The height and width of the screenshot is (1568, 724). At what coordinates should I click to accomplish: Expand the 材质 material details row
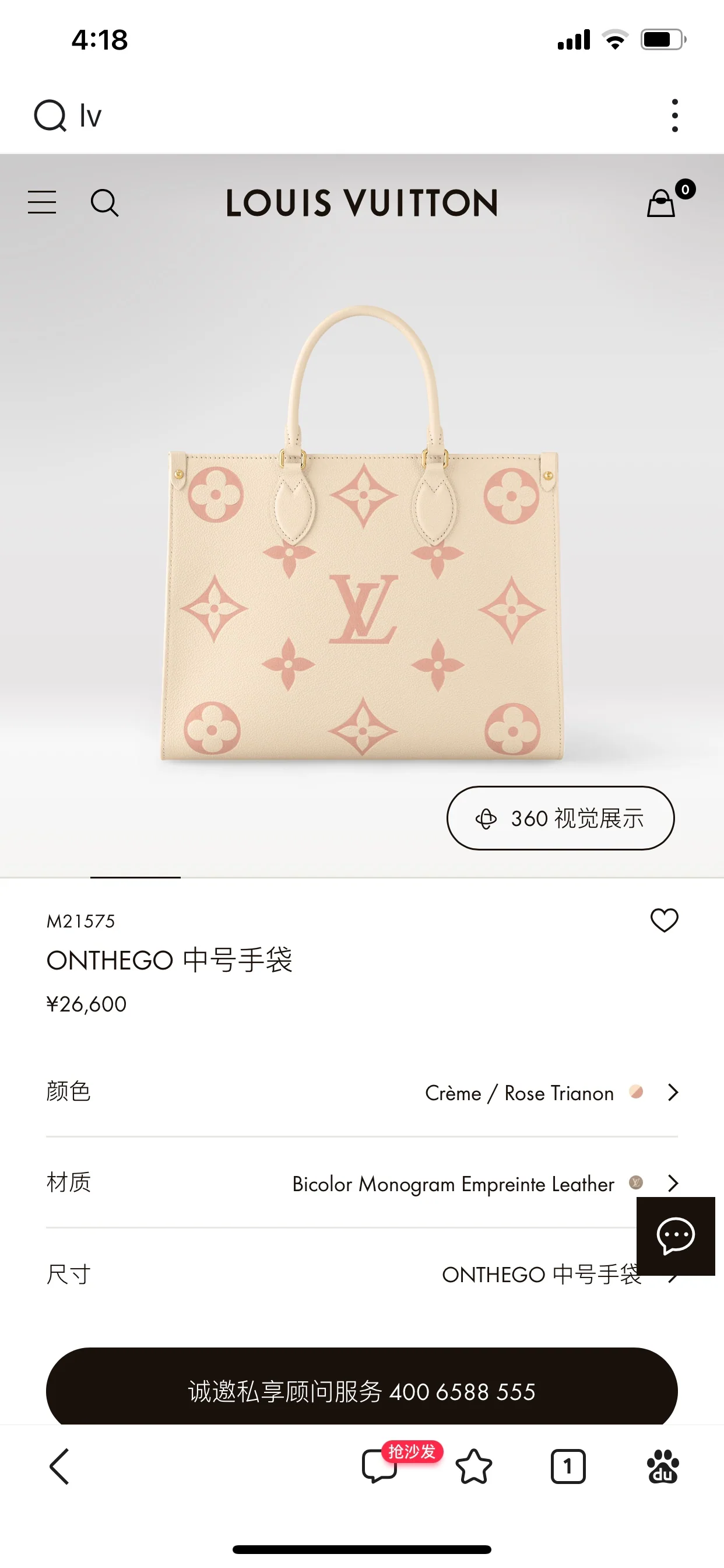672,1184
